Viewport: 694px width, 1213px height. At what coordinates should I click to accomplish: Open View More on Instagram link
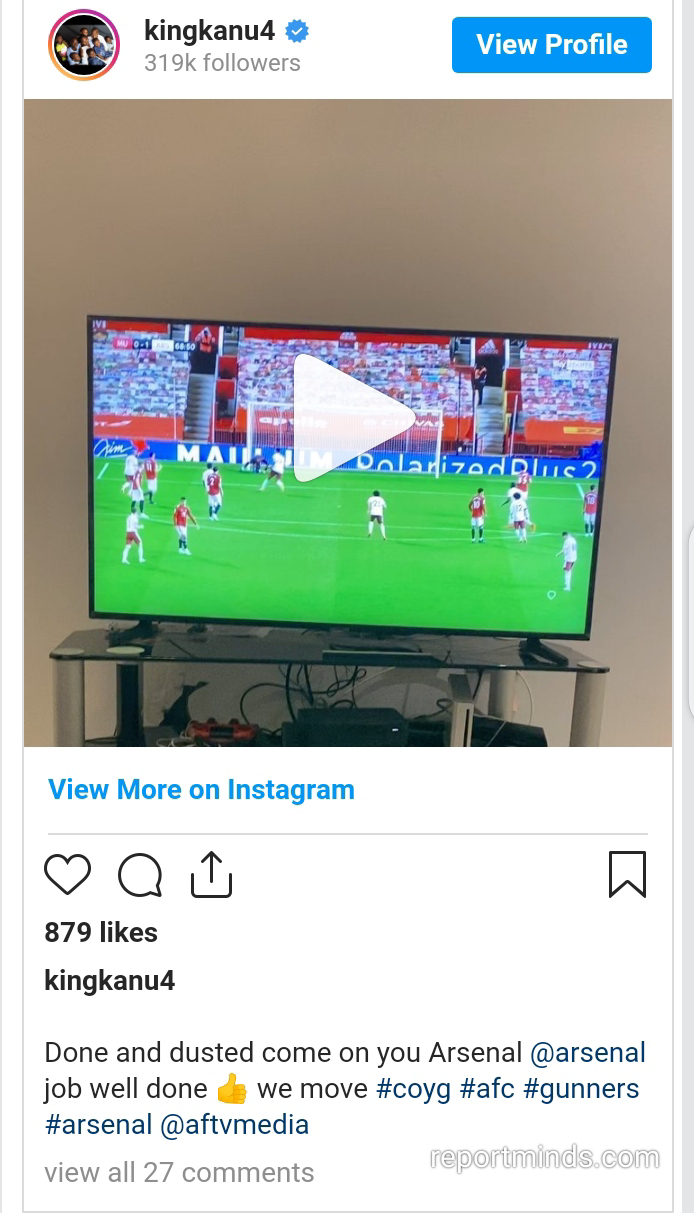pyautogui.click(x=201, y=789)
